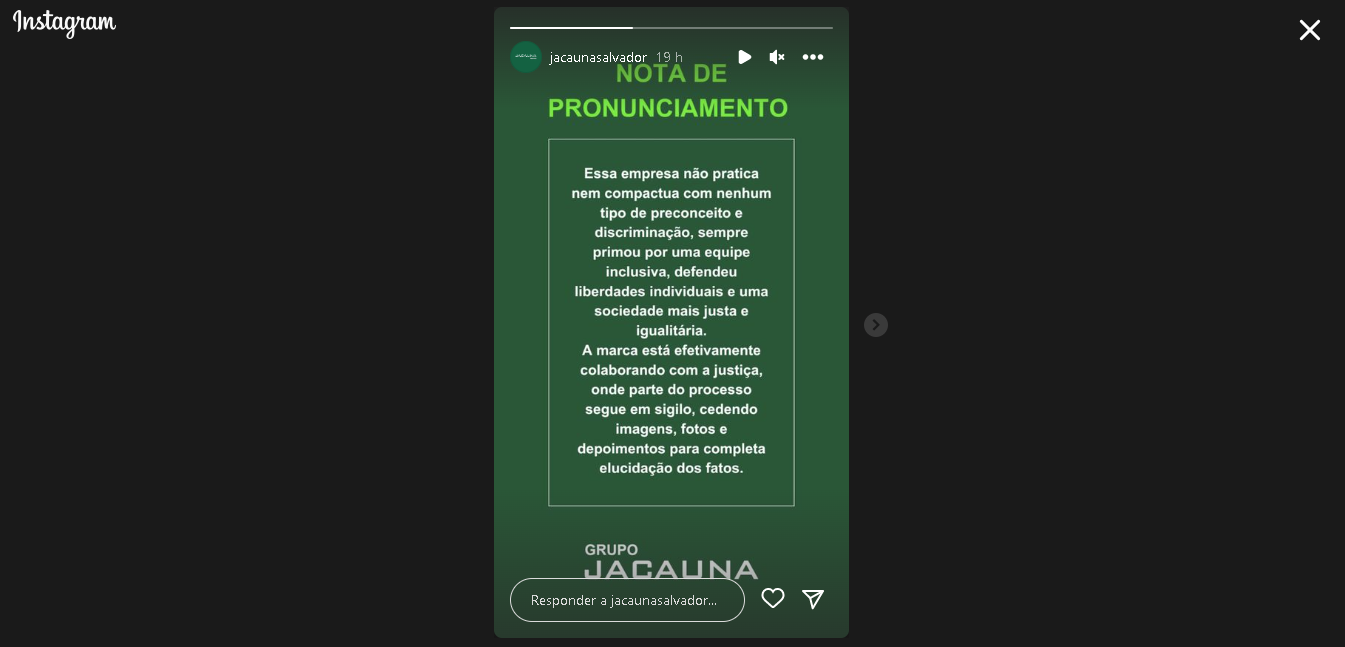
Task: Like this story
Action: 773,599
